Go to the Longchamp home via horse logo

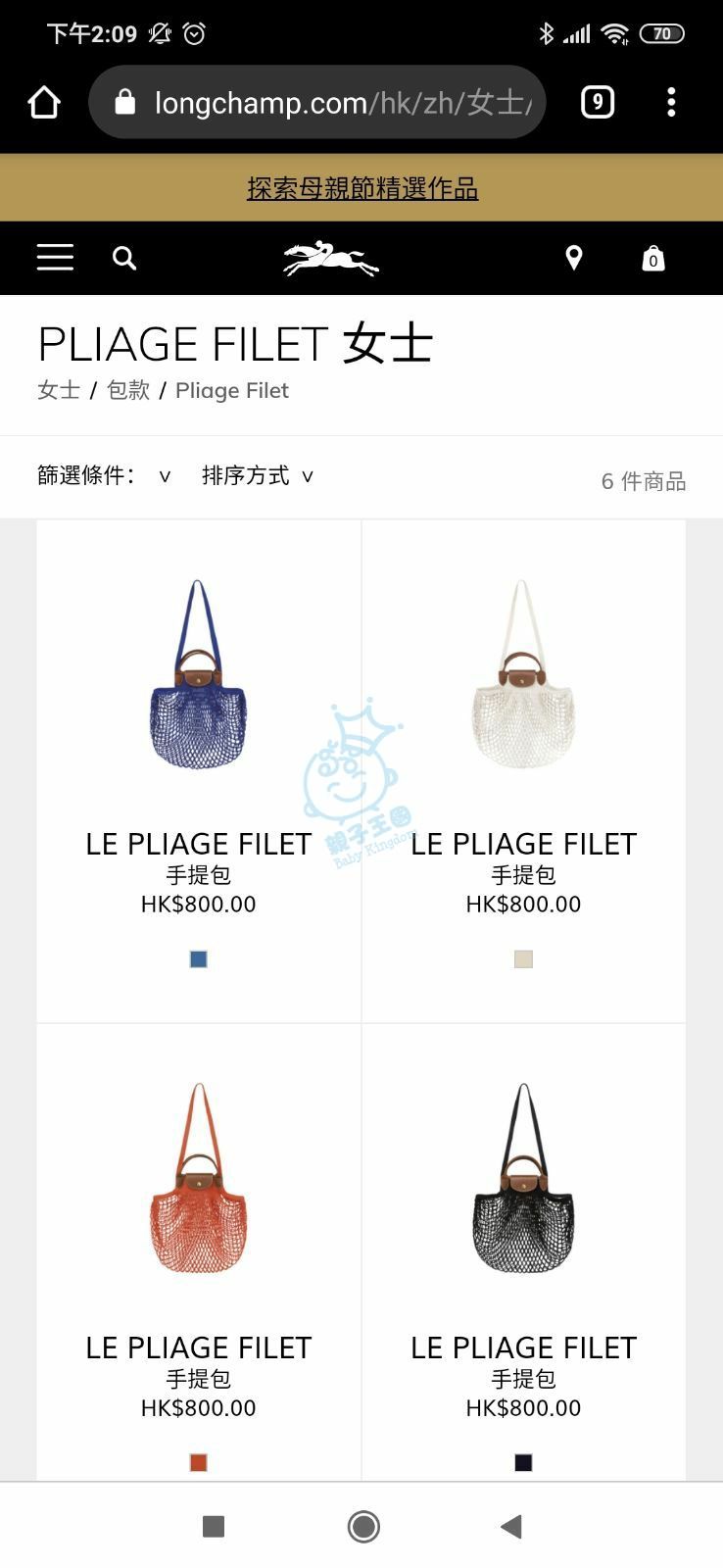pos(331,259)
